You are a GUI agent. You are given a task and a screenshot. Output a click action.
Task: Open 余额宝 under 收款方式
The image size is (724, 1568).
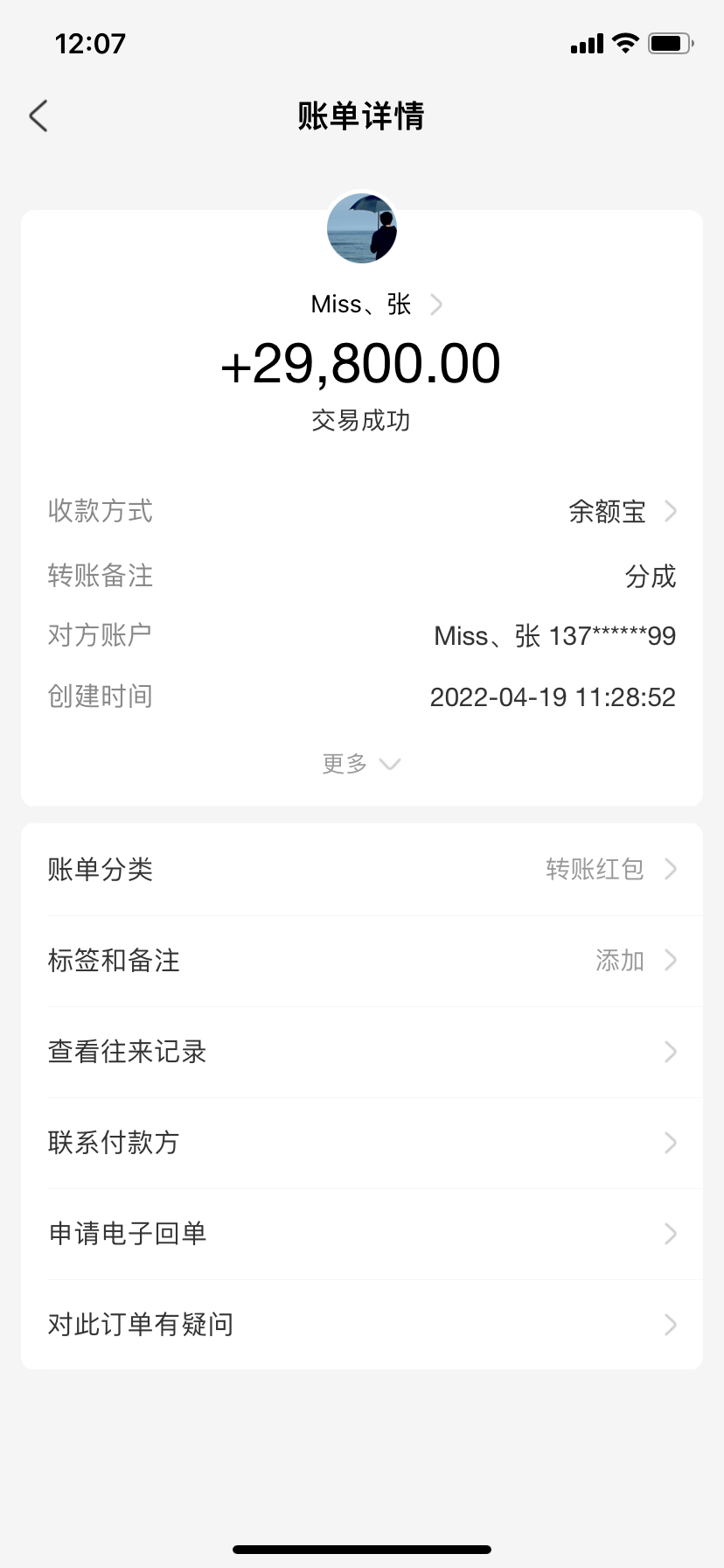click(621, 511)
